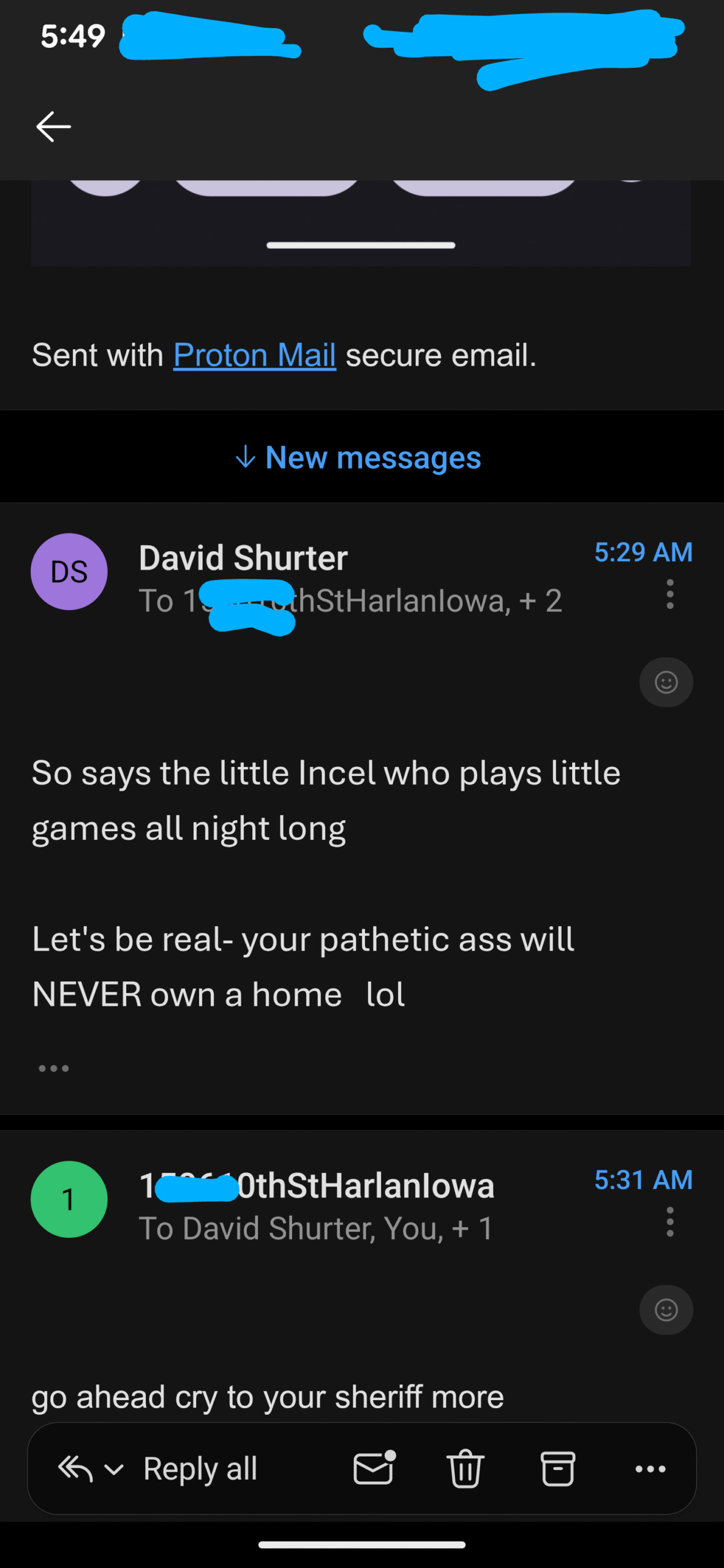Viewport: 724px width, 1568px height.
Task: Delete this conversation with the trash icon
Action: (x=466, y=1469)
